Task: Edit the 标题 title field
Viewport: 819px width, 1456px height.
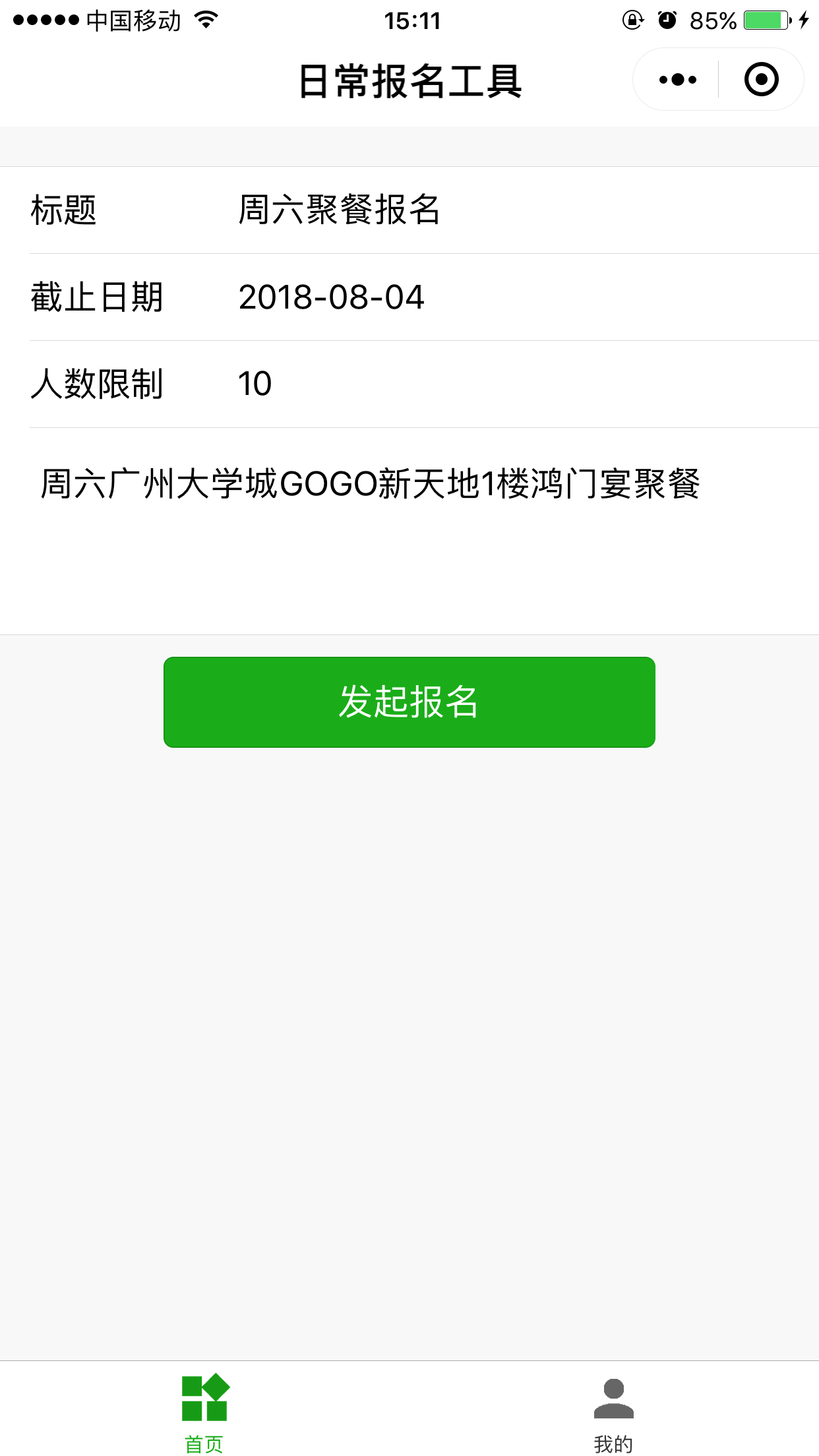Action: click(x=514, y=210)
